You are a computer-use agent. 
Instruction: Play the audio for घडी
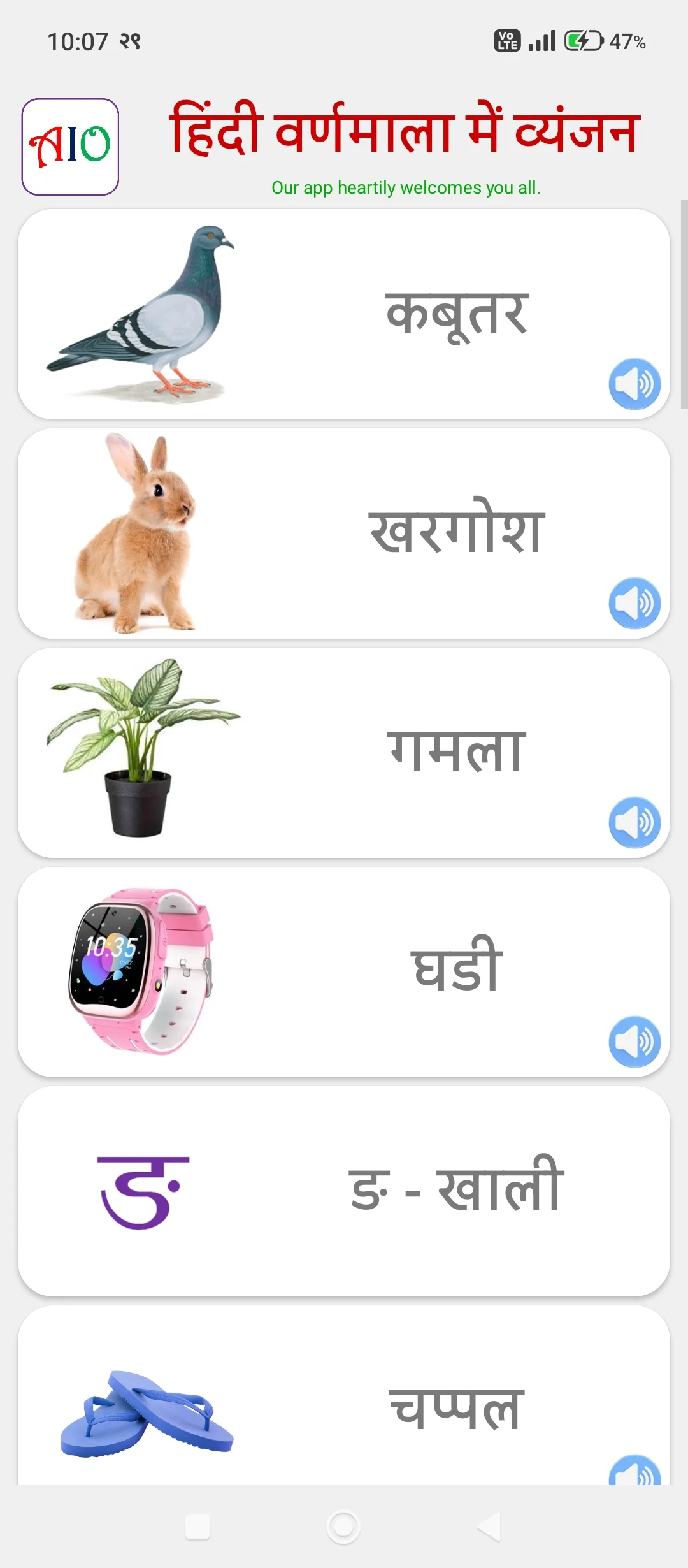(x=634, y=1042)
